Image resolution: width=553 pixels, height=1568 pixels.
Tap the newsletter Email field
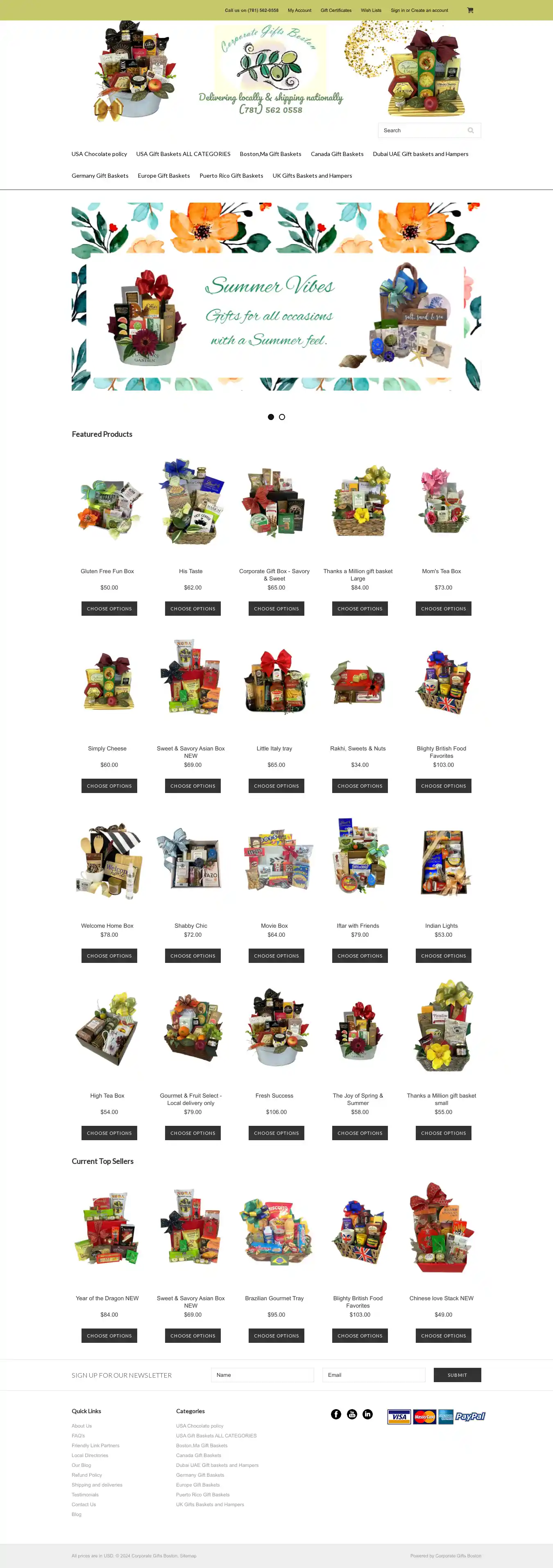[373, 1375]
